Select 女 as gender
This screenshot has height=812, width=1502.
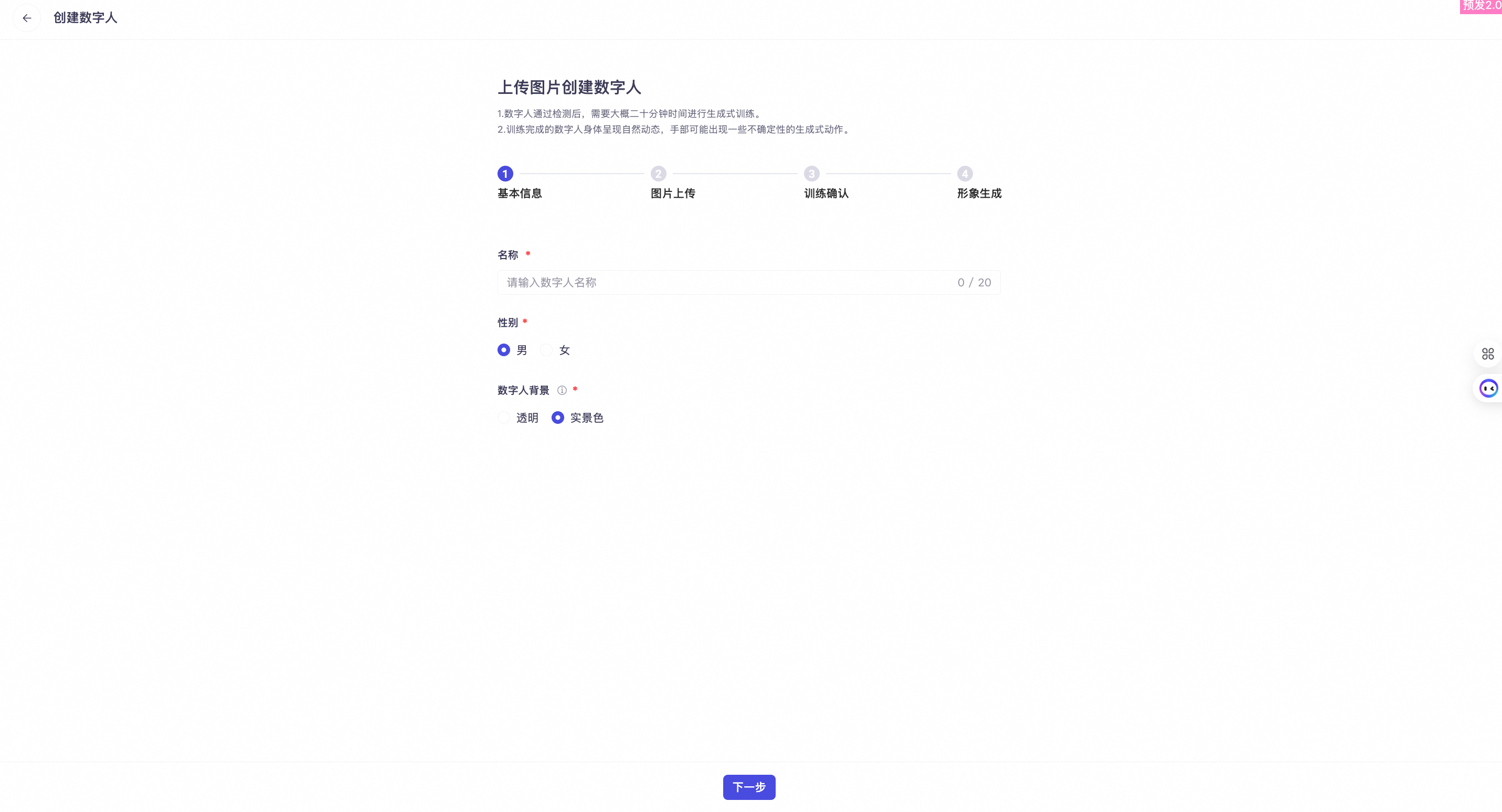point(546,350)
